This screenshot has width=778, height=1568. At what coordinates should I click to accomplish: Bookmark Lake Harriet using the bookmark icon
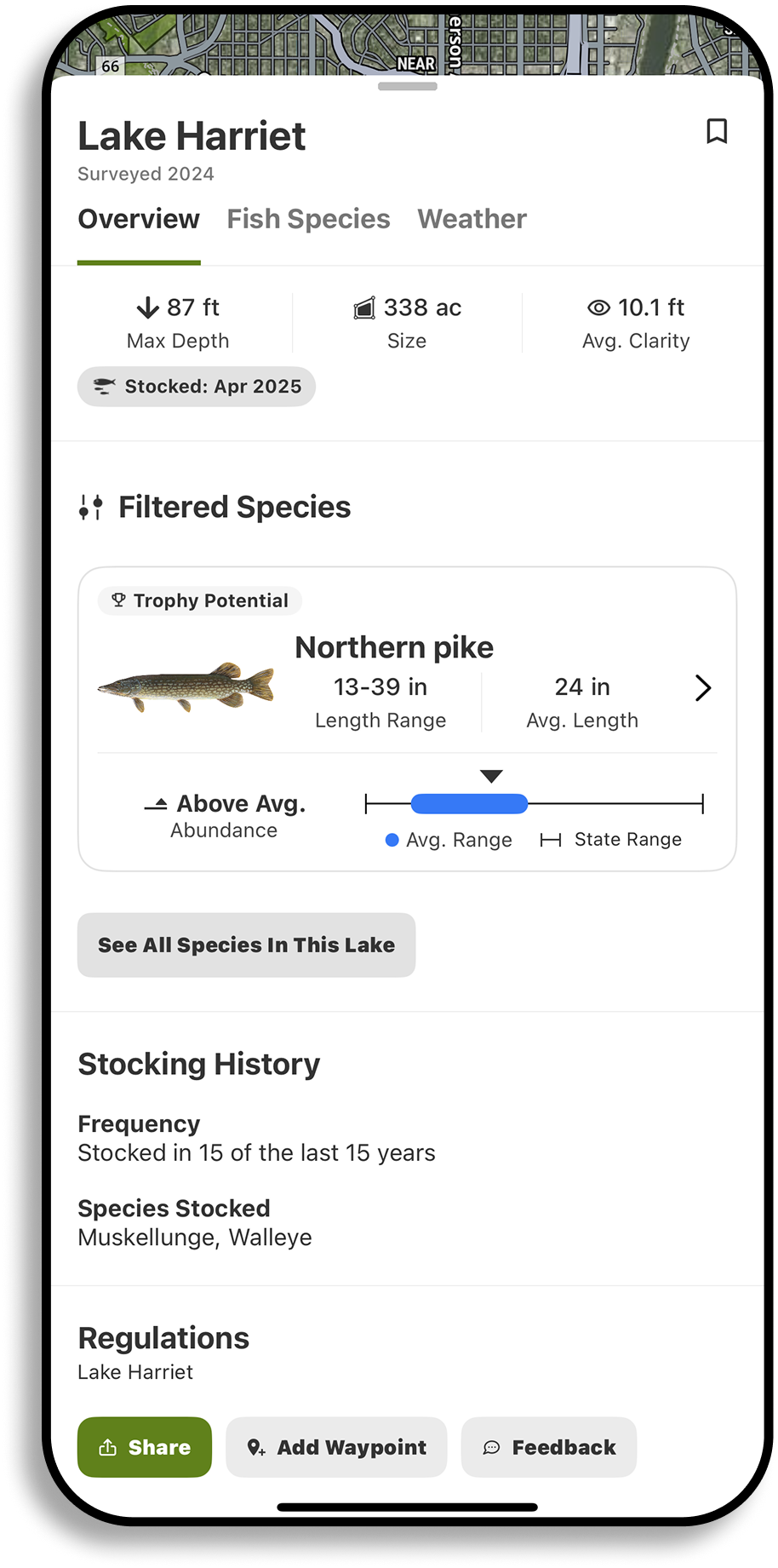(x=716, y=132)
